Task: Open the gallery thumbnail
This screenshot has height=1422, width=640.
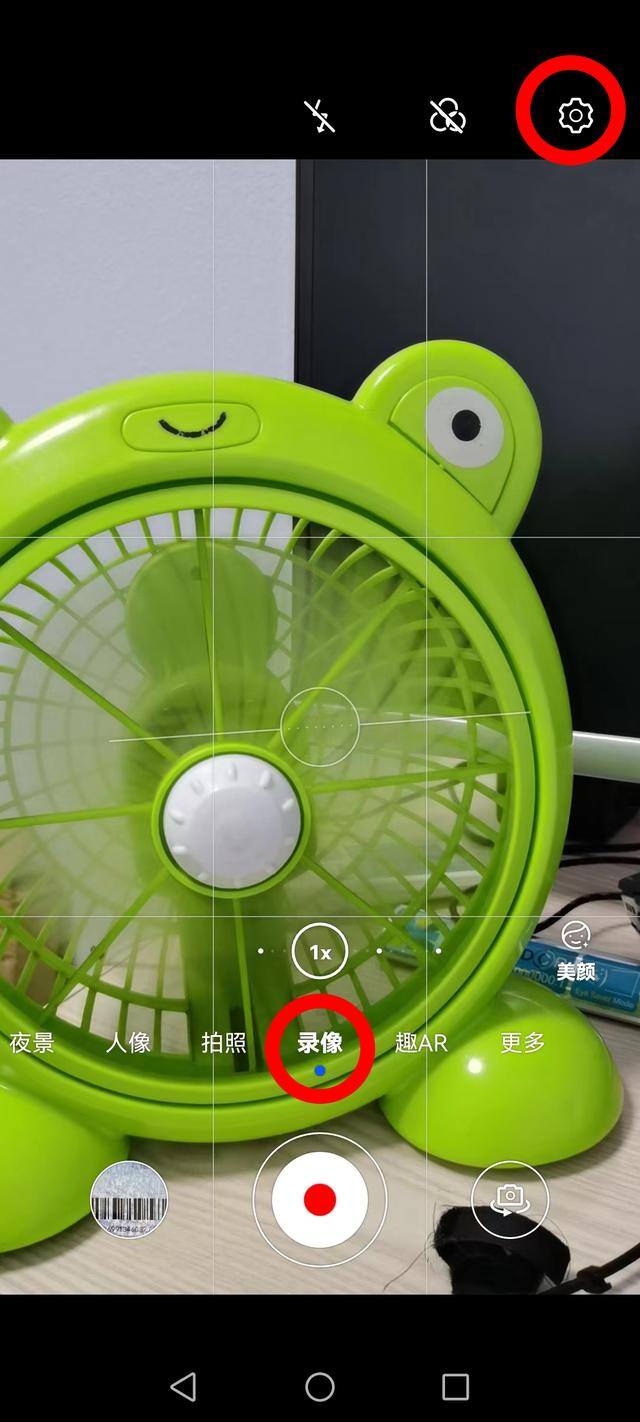Action: tap(129, 1199)
